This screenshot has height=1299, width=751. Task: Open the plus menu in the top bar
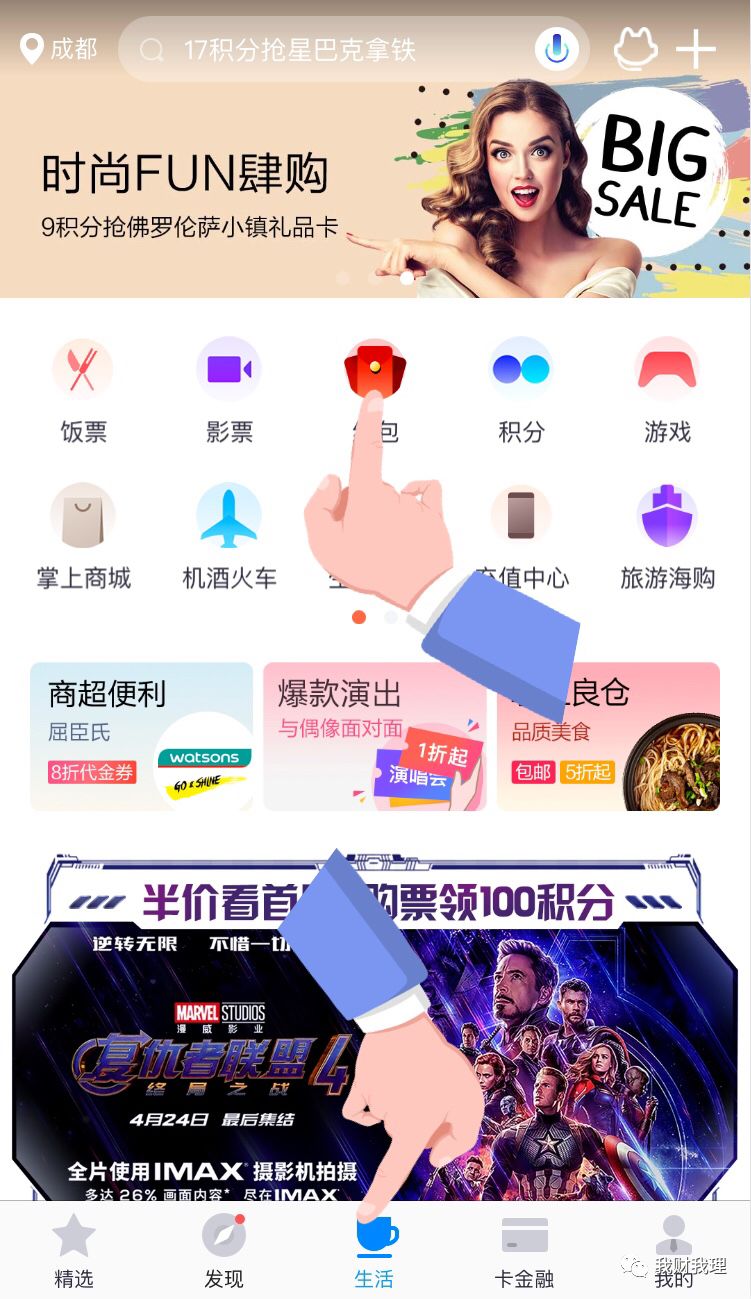696,49
